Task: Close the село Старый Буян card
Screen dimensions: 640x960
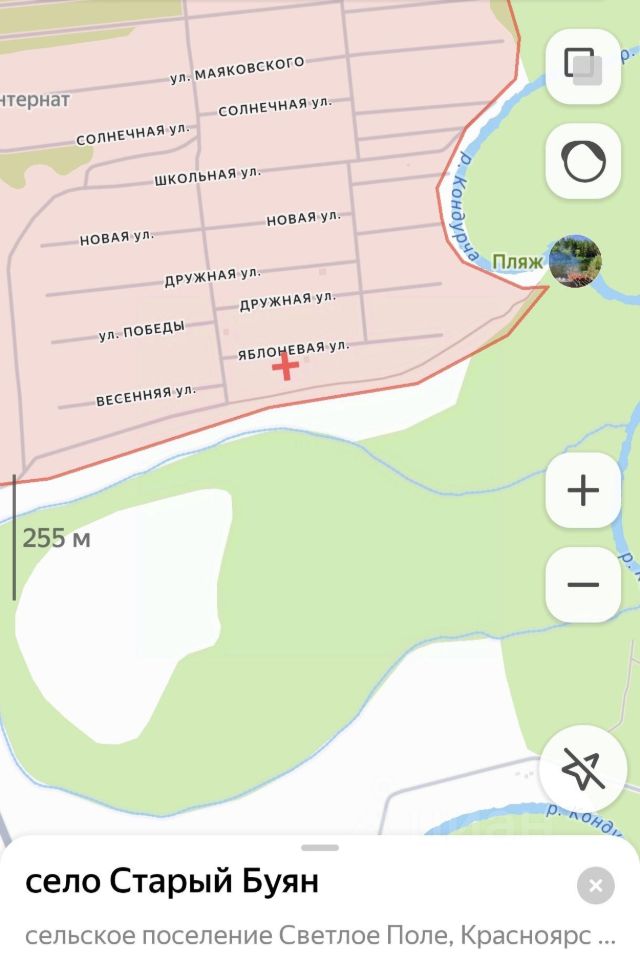Action: pyautogui.click(x=595, y=885)
